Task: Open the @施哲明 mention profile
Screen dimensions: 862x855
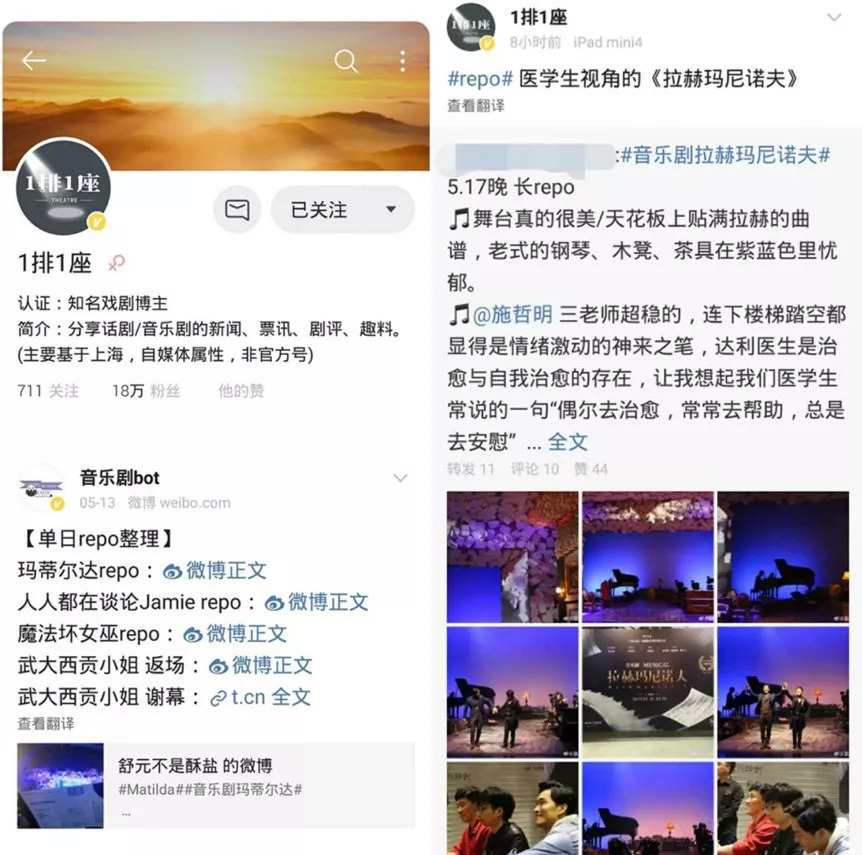Action: [x=512, y=314]
